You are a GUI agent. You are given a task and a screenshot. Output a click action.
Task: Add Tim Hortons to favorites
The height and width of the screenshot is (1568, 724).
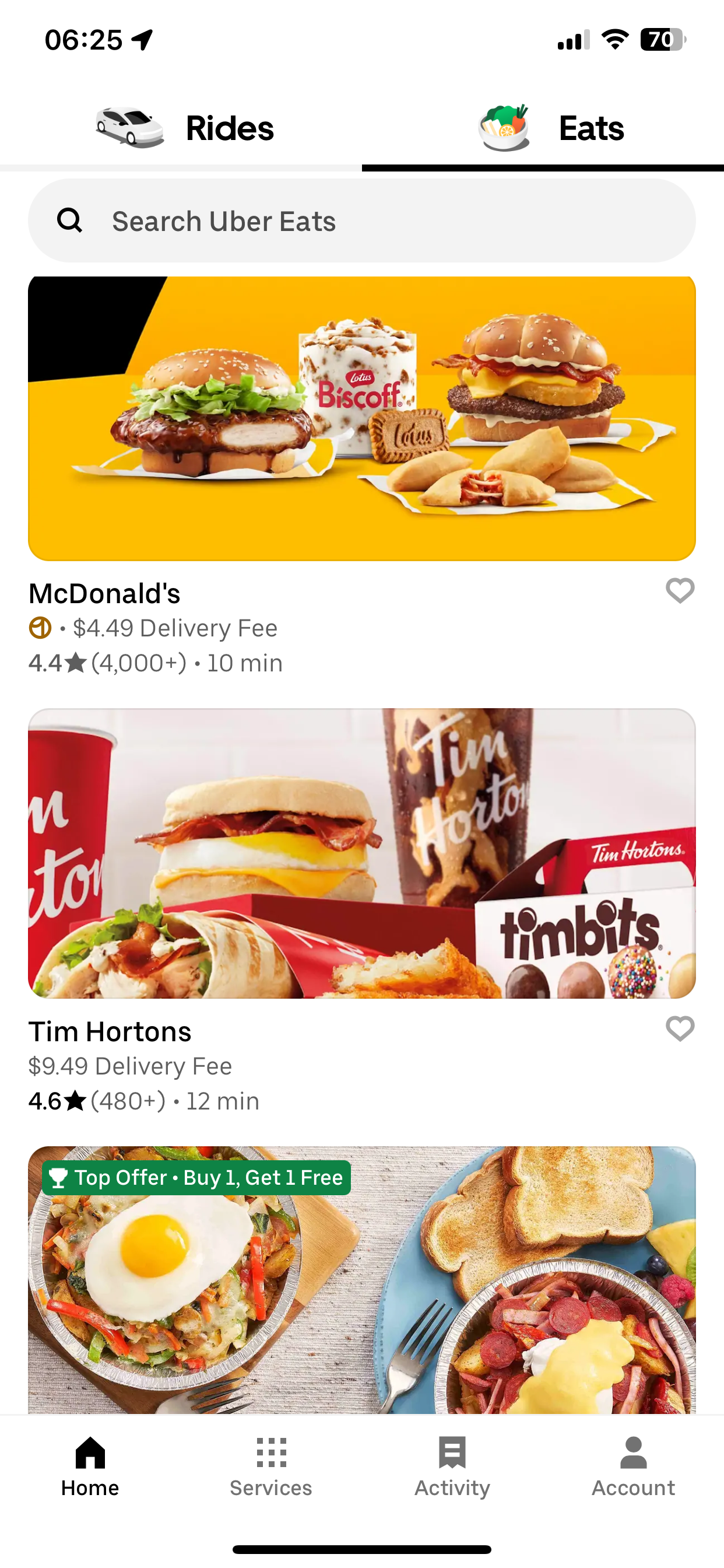tap(680, 1028)
